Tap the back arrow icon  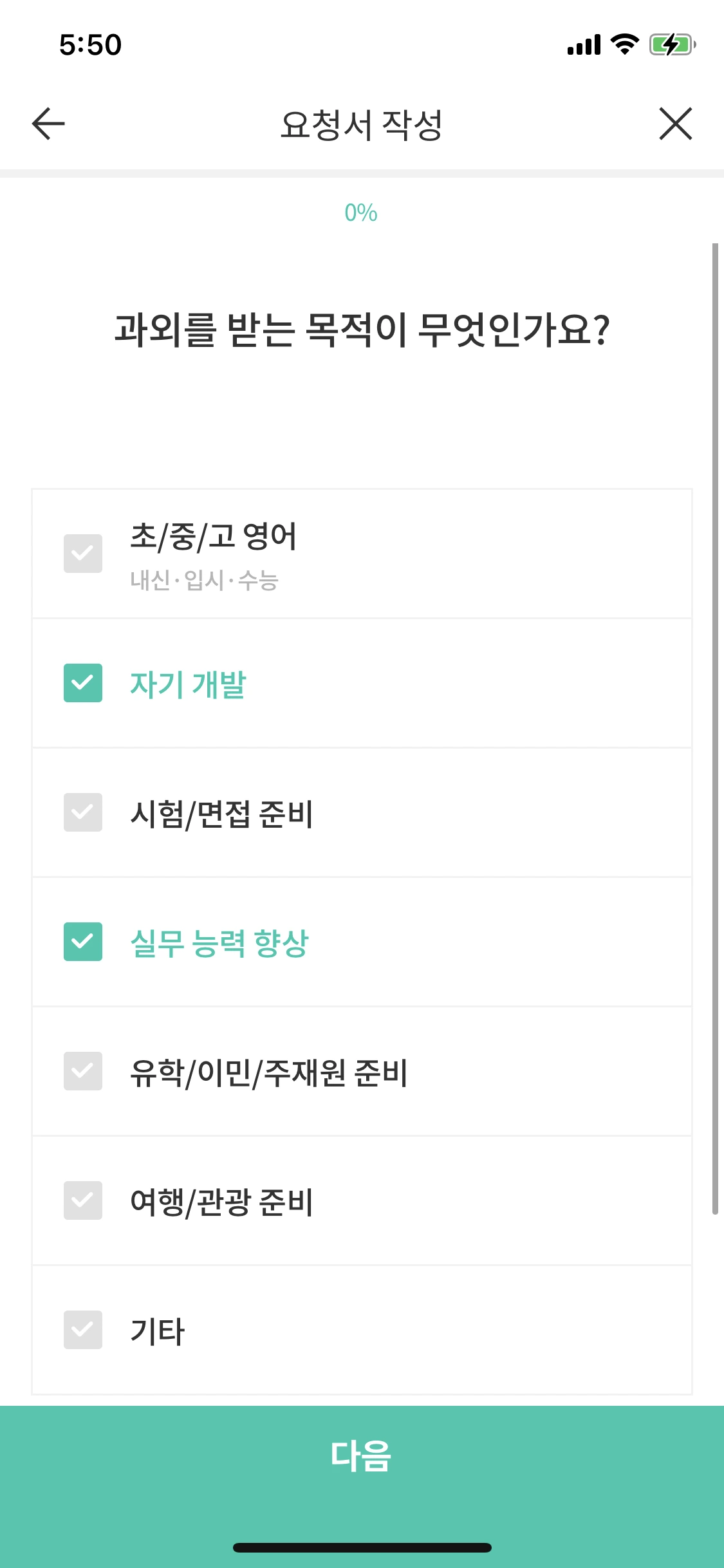(46, 124)
